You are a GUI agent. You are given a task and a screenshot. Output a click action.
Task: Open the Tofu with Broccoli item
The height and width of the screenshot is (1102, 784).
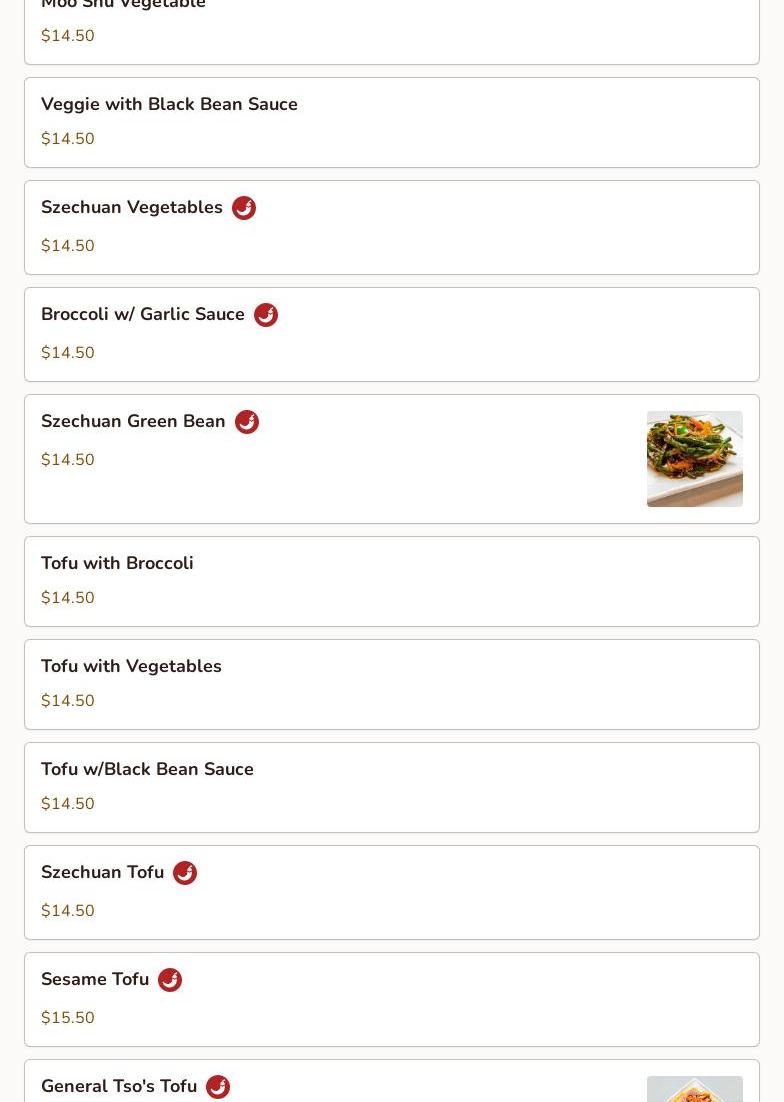point(117,564)
